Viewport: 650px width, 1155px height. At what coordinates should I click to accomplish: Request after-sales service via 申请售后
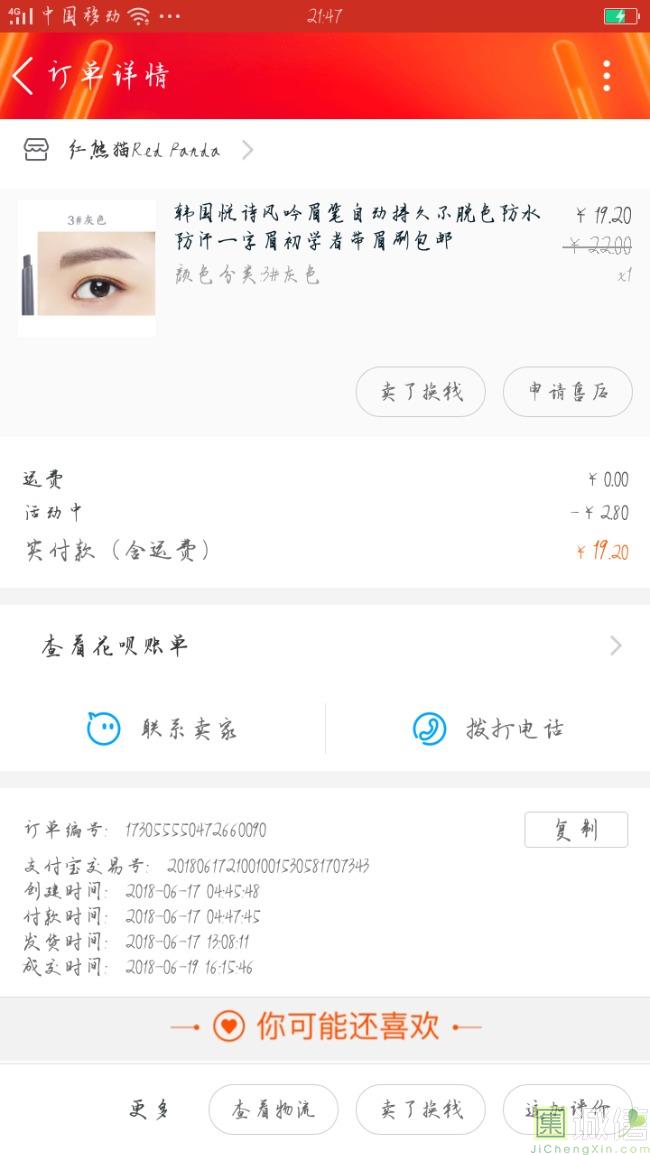pos(567,392)
